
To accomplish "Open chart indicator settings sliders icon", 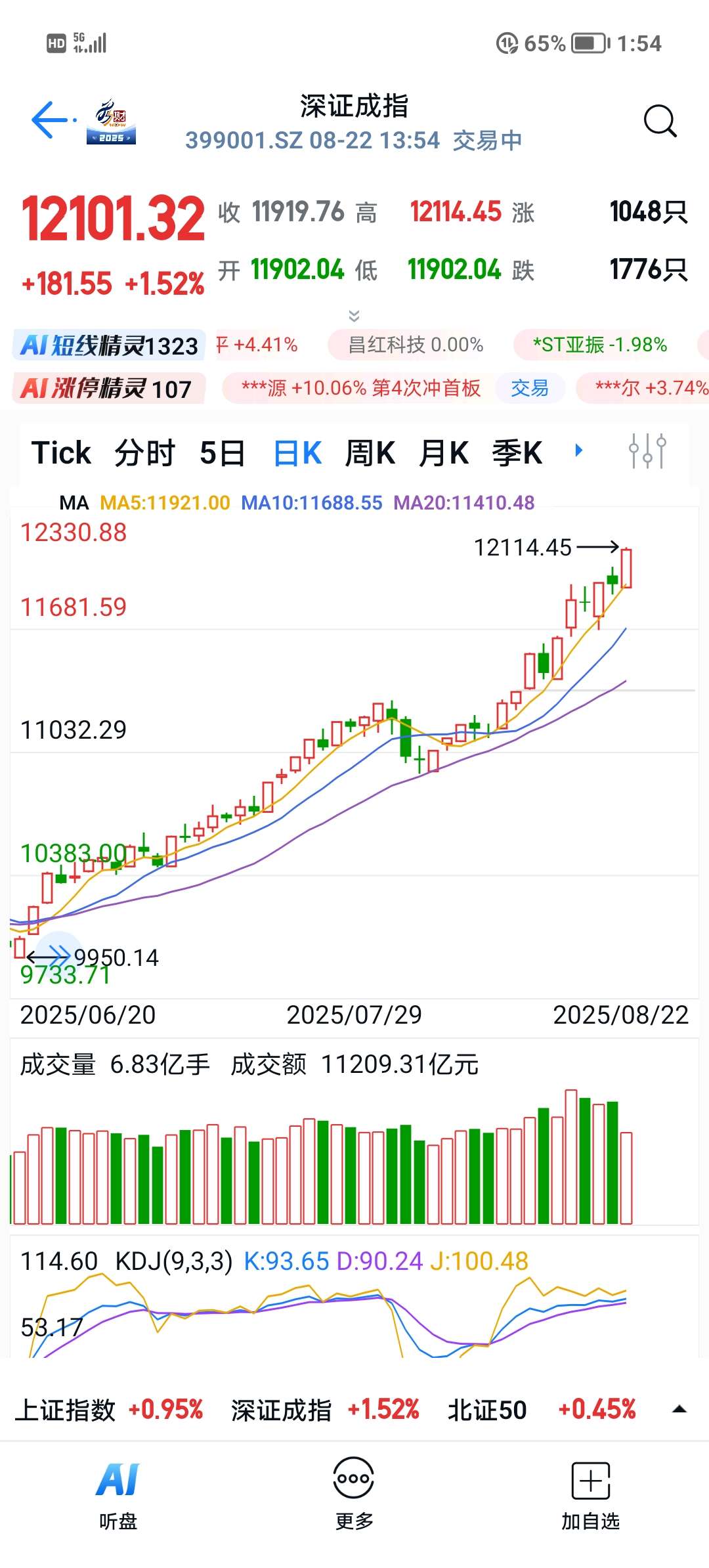I will (647, 451).
